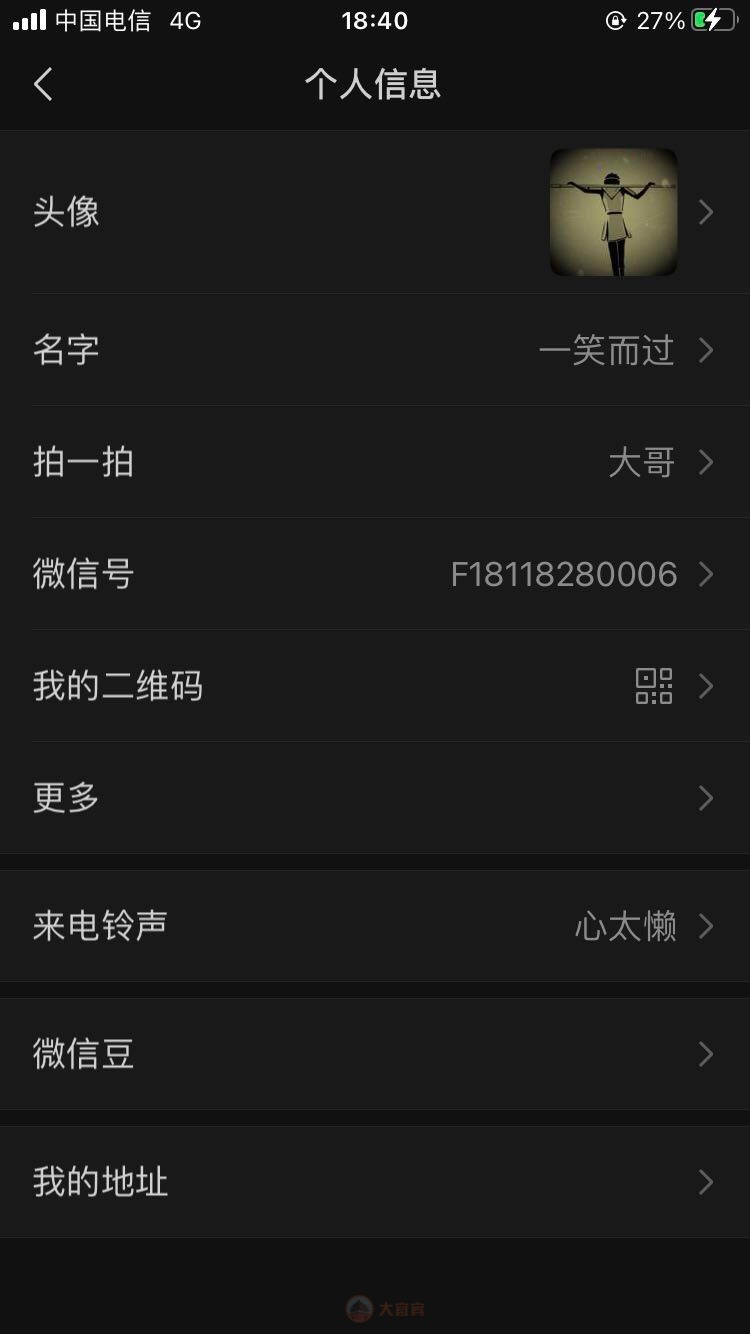This screenshot has width=750, height=1334.
Task: Open 我的地址 address settings
Action: [x=375, y=1182]
